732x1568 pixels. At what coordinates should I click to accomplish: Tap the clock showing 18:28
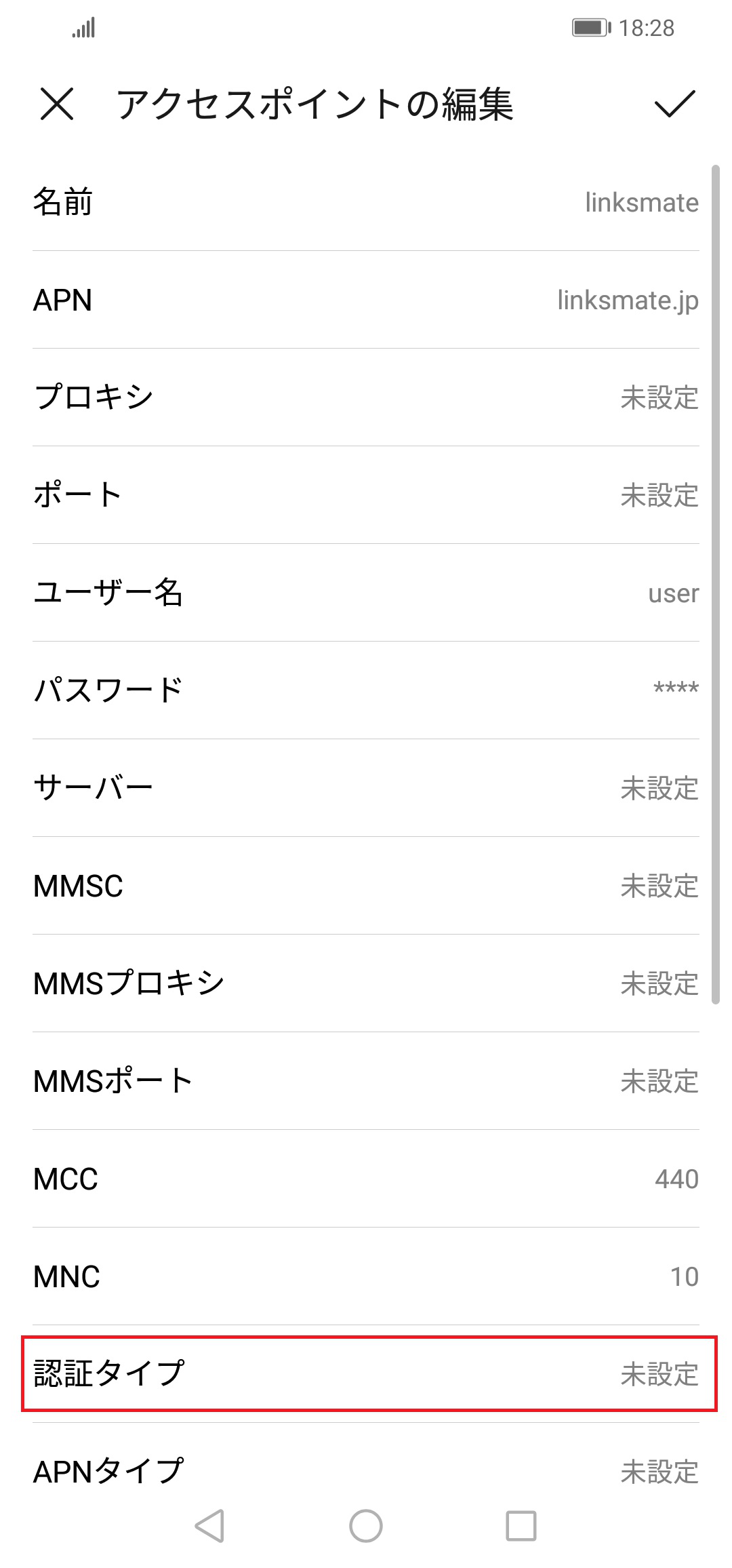(x=648, y=27)
